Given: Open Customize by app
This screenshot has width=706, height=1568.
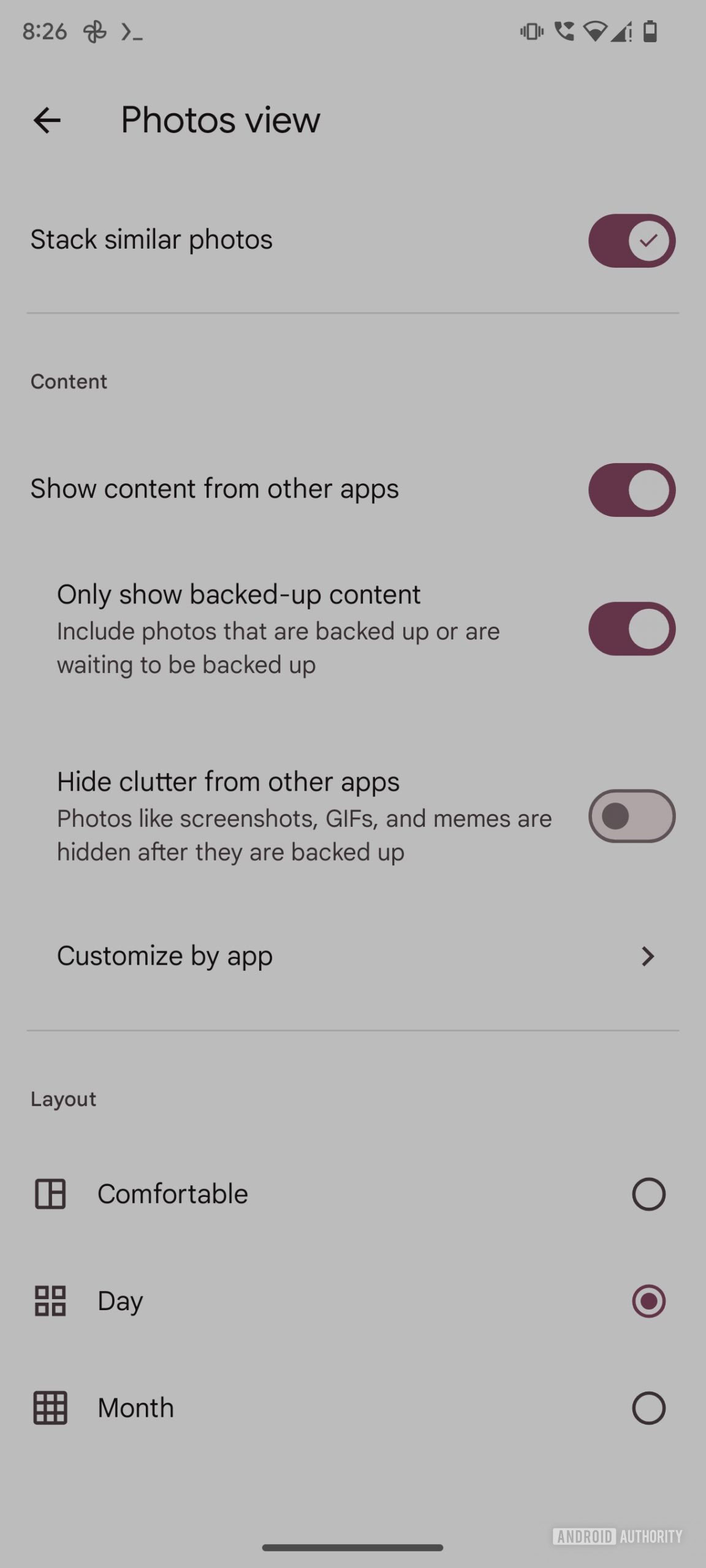Looking at the screenshot, I should click(353, 956).
